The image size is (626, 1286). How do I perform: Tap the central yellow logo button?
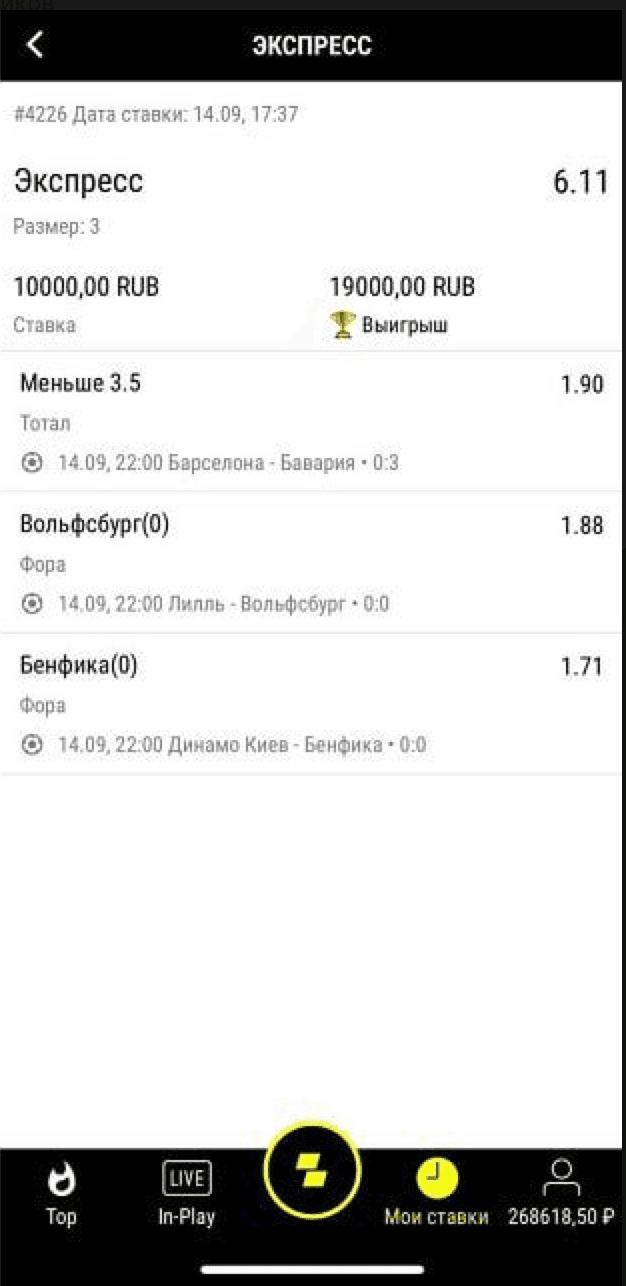click(312, 1170)
